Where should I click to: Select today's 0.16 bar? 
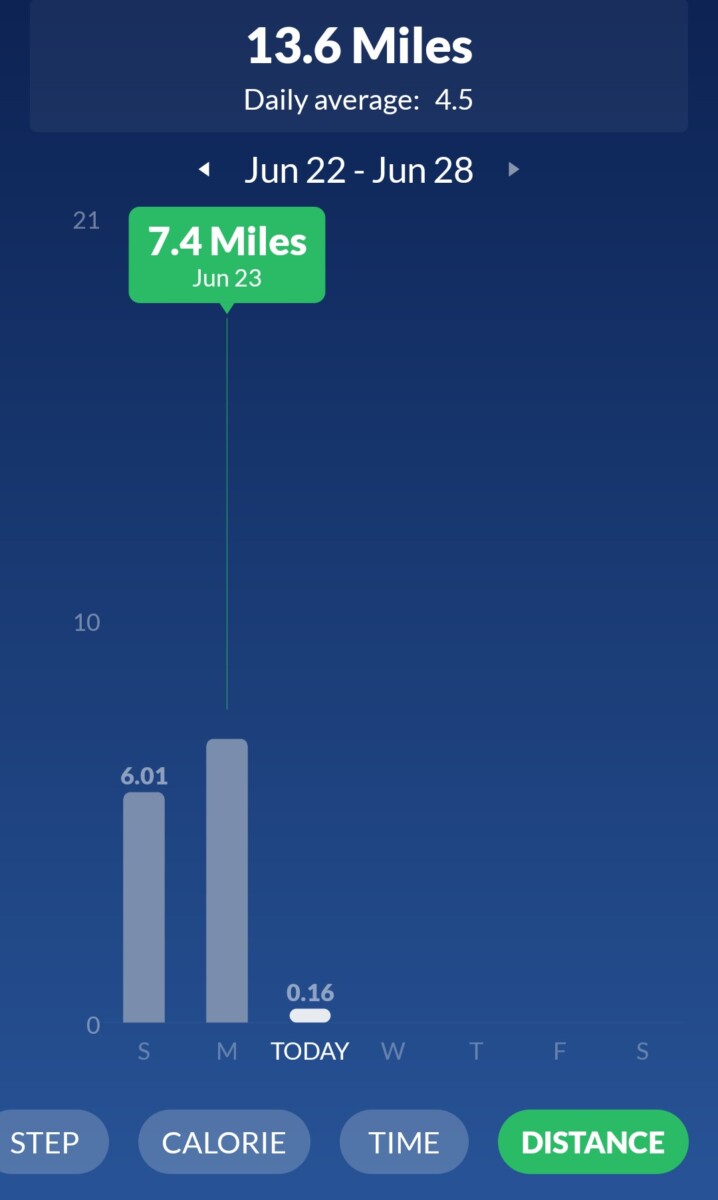[310, 1015]
